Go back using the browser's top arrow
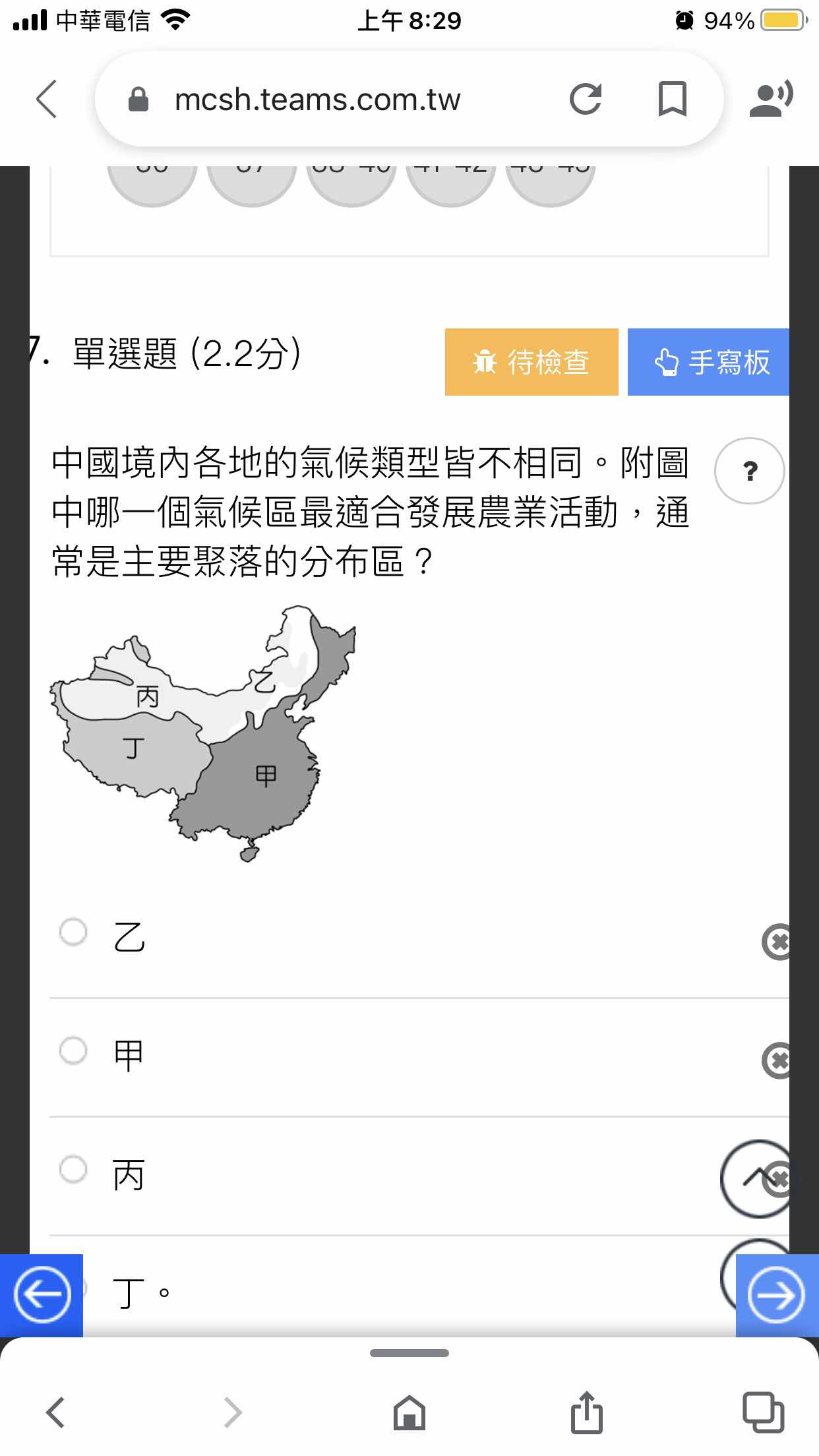The width and height of the screenshot is (819, 1456). (46, 100)
